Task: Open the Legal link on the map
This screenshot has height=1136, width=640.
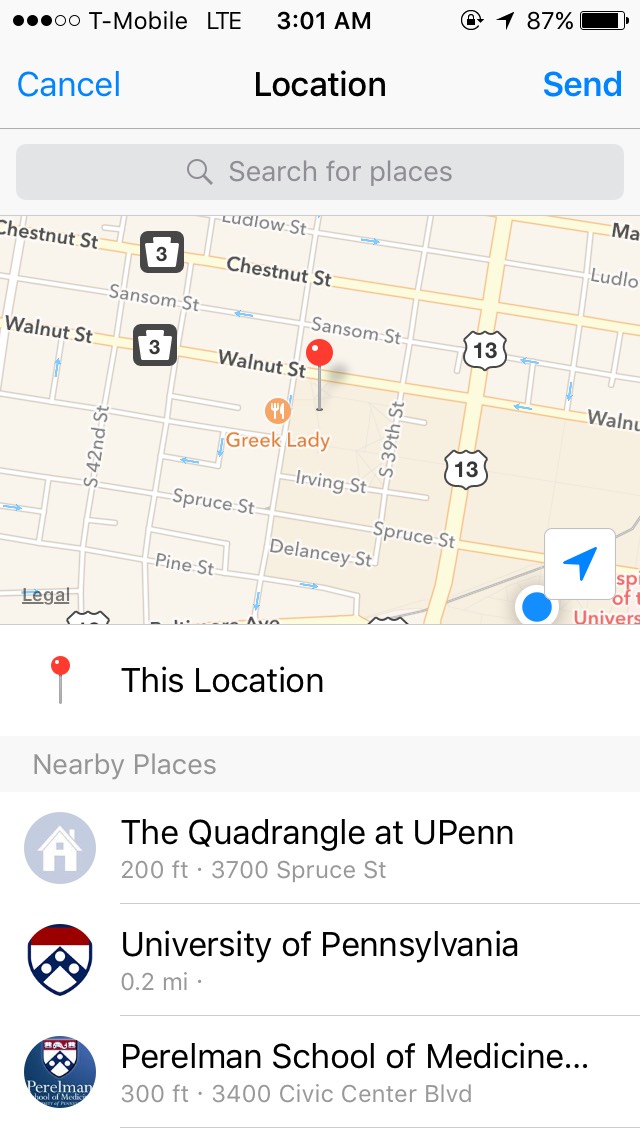Action: click(46, 596)
